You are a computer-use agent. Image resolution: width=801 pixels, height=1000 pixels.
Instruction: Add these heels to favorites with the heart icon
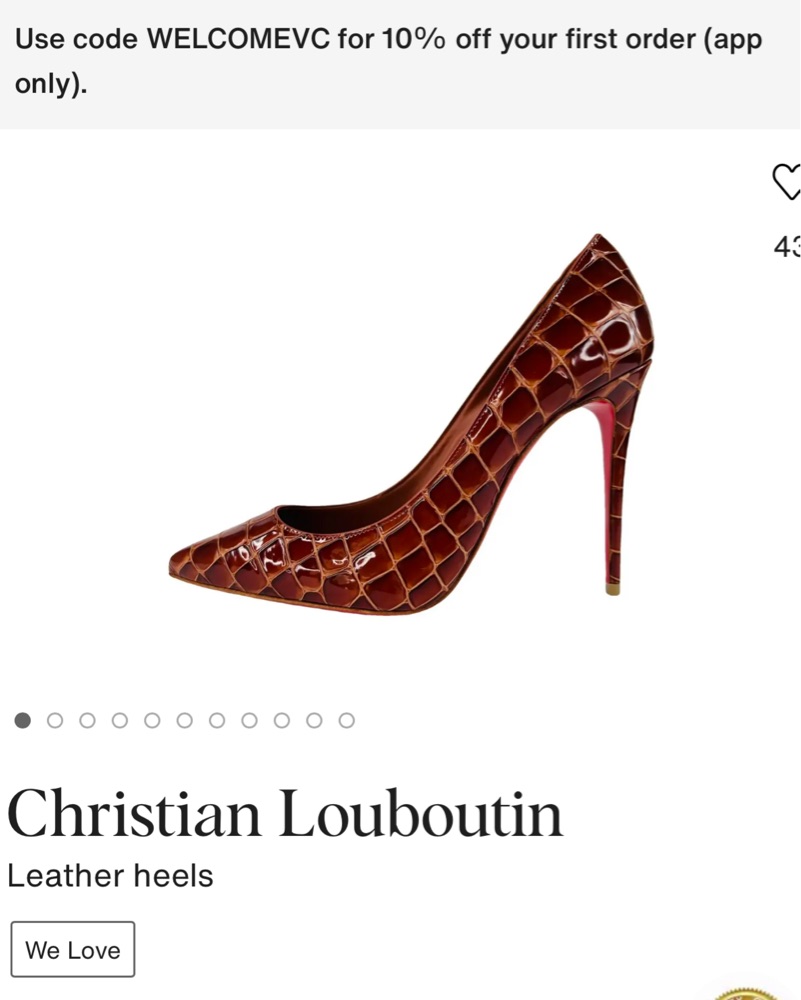(787, 181)
